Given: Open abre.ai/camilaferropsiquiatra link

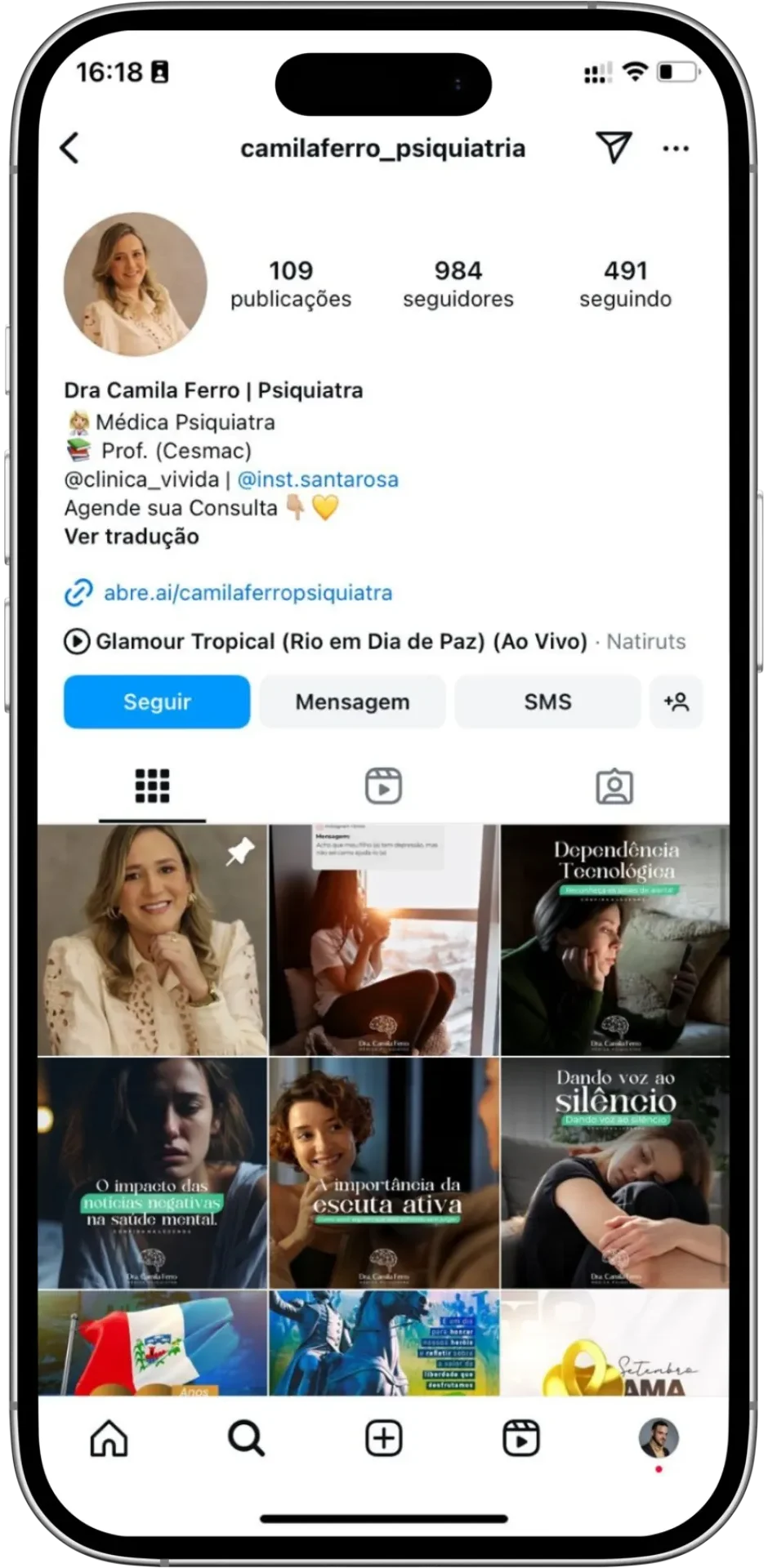Looking at the screenshot, I should pos(247,593).
